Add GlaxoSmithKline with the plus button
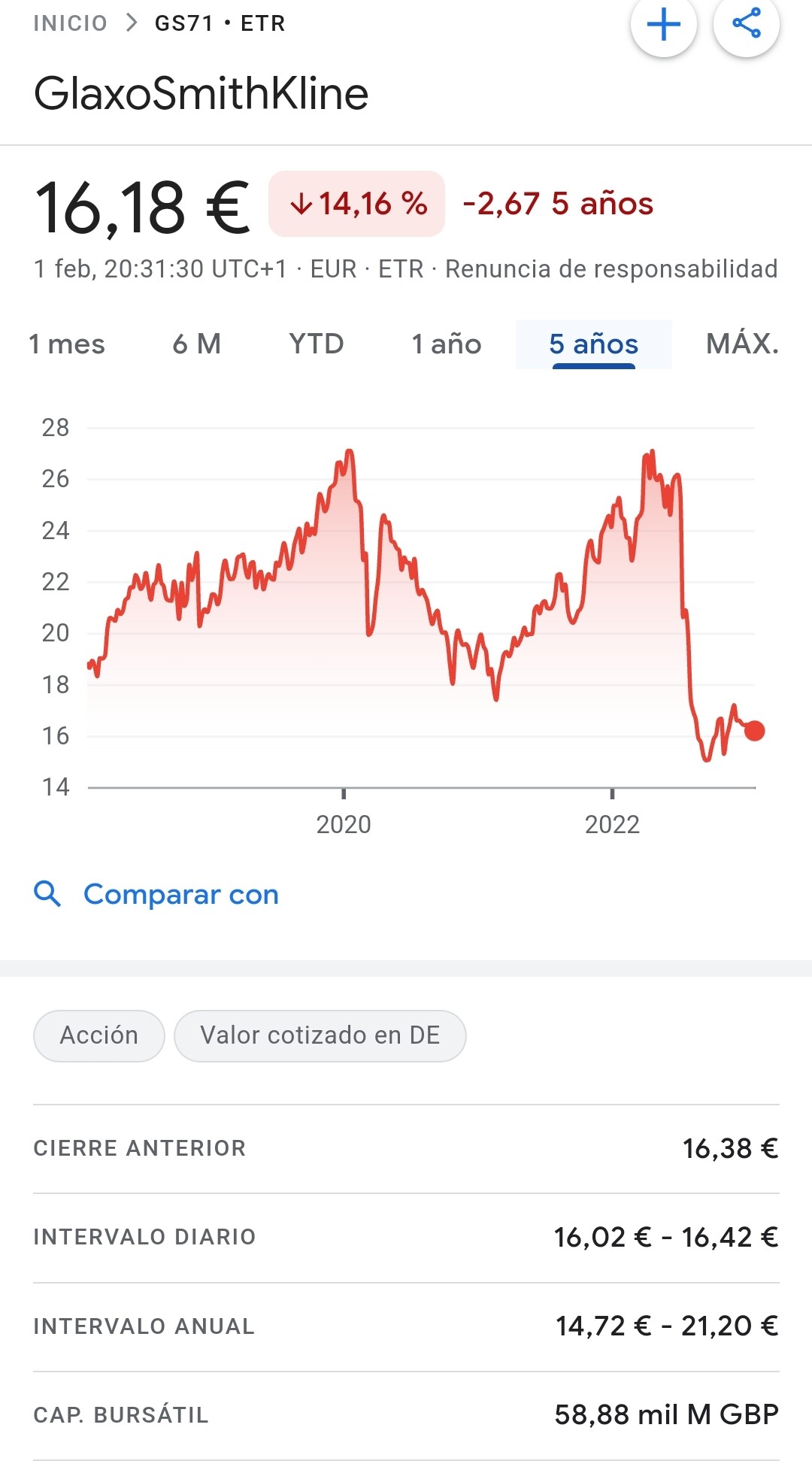This screenshot has width=812, height=1467. click(664, 24)
